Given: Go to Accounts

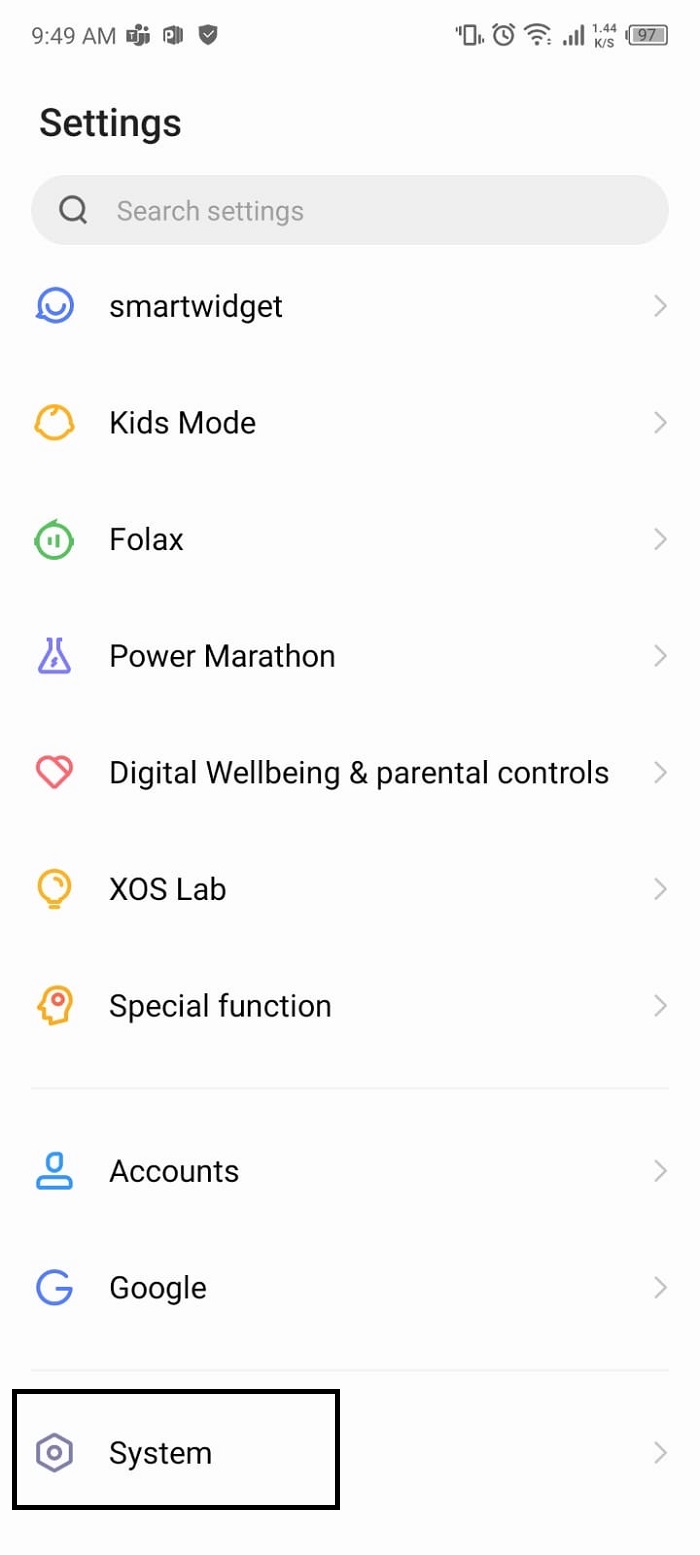Looking at the screenshot, I should pos(349,1171).
